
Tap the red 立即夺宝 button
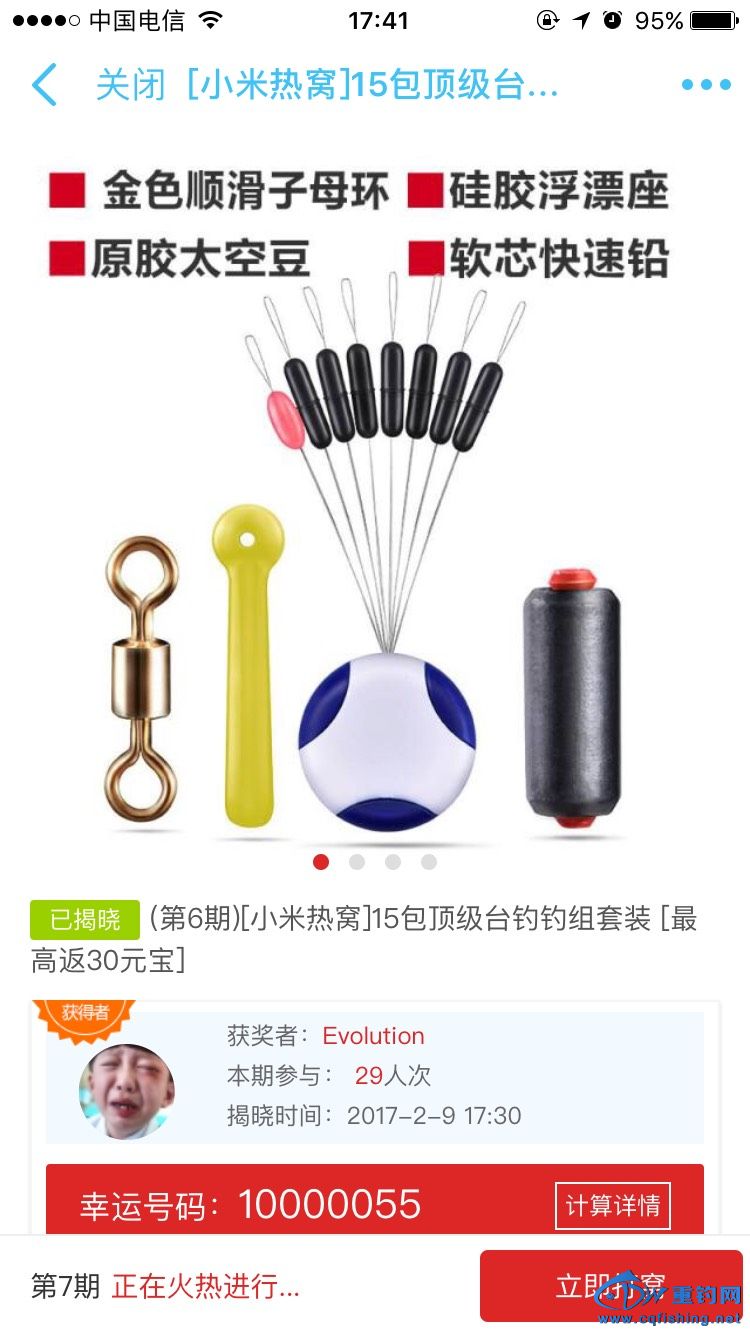pos(611,1285)
